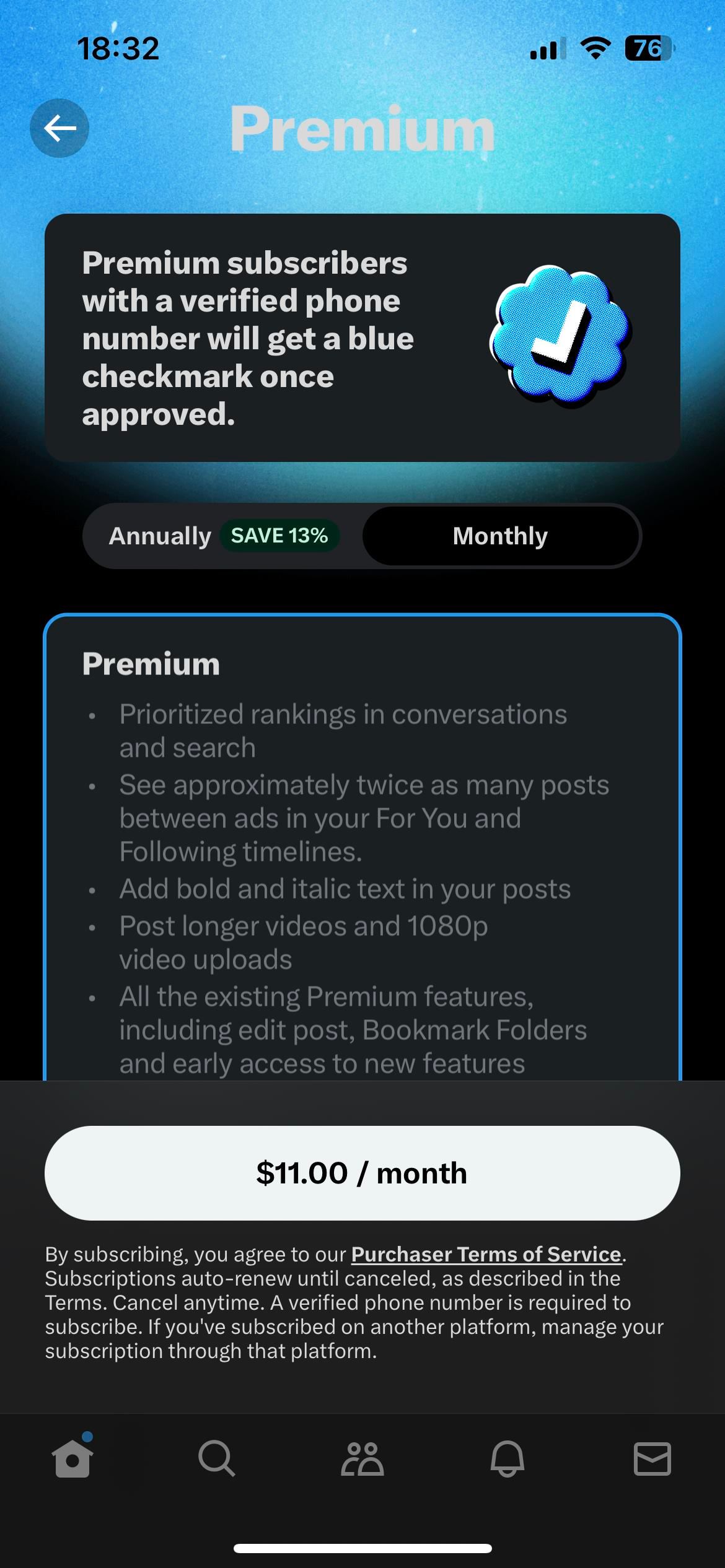Image resolution: width=725 pixels, height=1568 pixels.
Task: Open the Communities tab
Action: (x=362, y=1458)
